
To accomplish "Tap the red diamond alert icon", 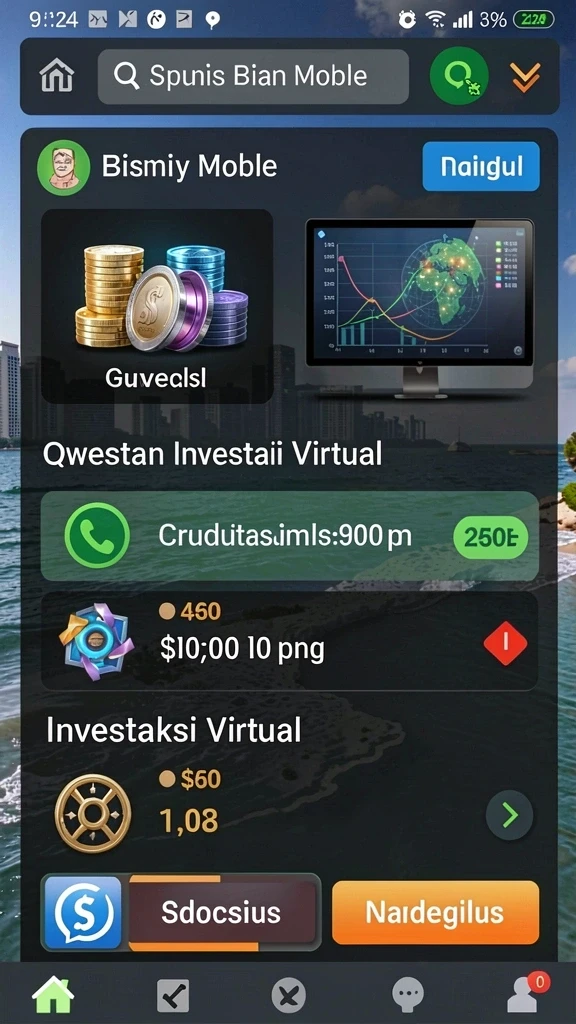I will pos(505,643).
